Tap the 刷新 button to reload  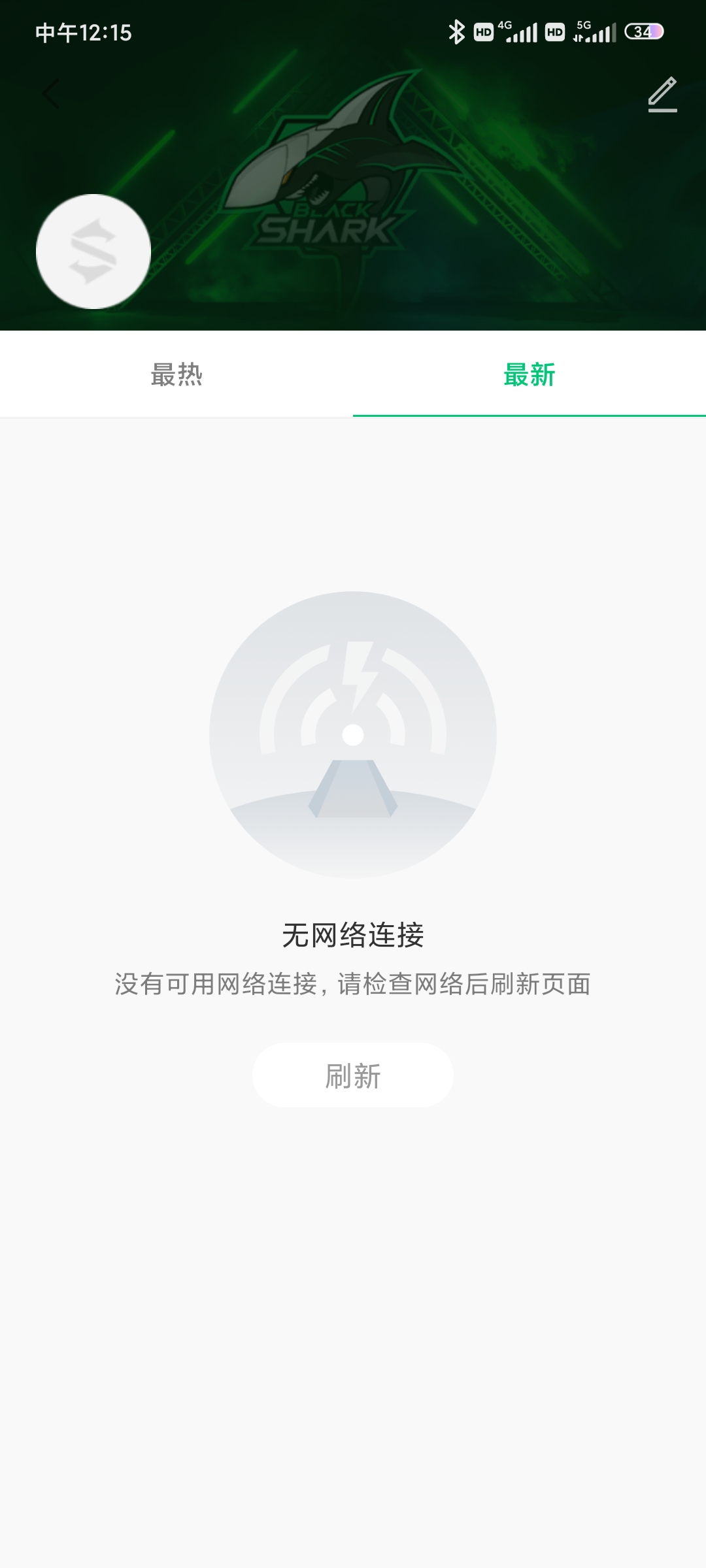point(353,1075)
